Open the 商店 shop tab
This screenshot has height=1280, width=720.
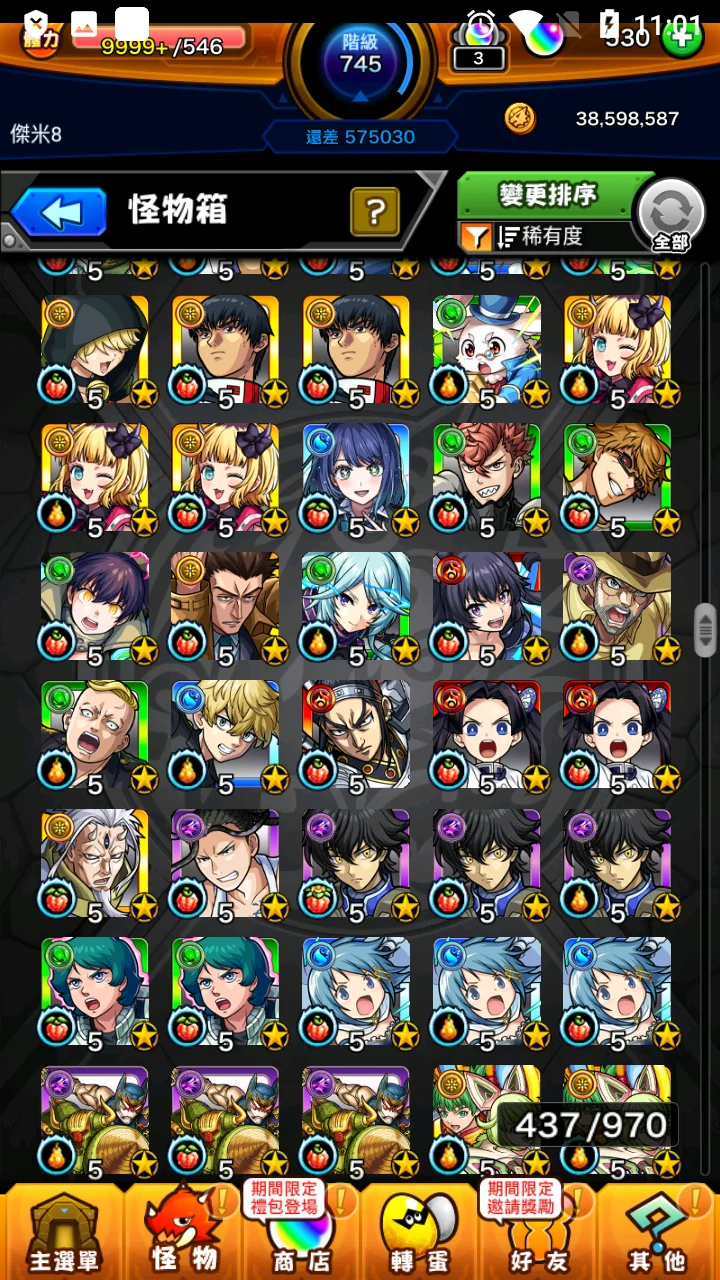pos(301,1232)
